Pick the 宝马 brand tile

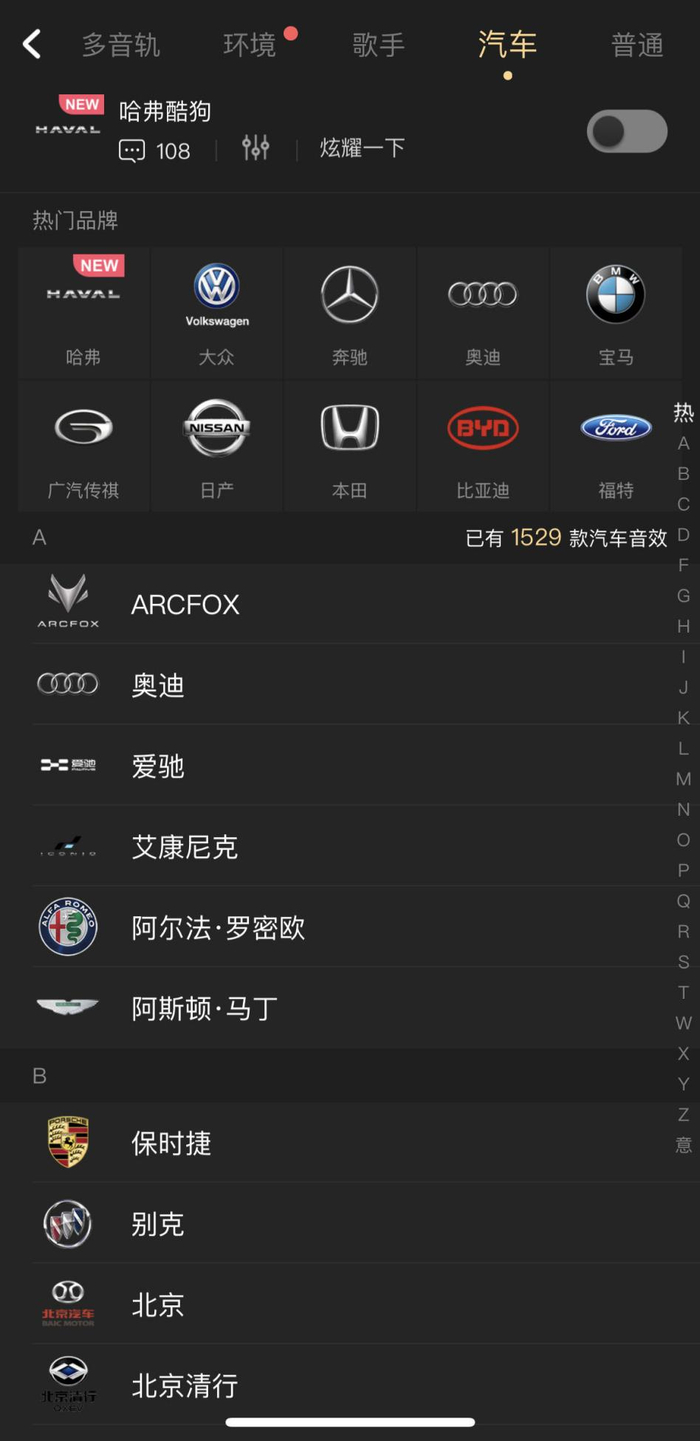(616, 313)
